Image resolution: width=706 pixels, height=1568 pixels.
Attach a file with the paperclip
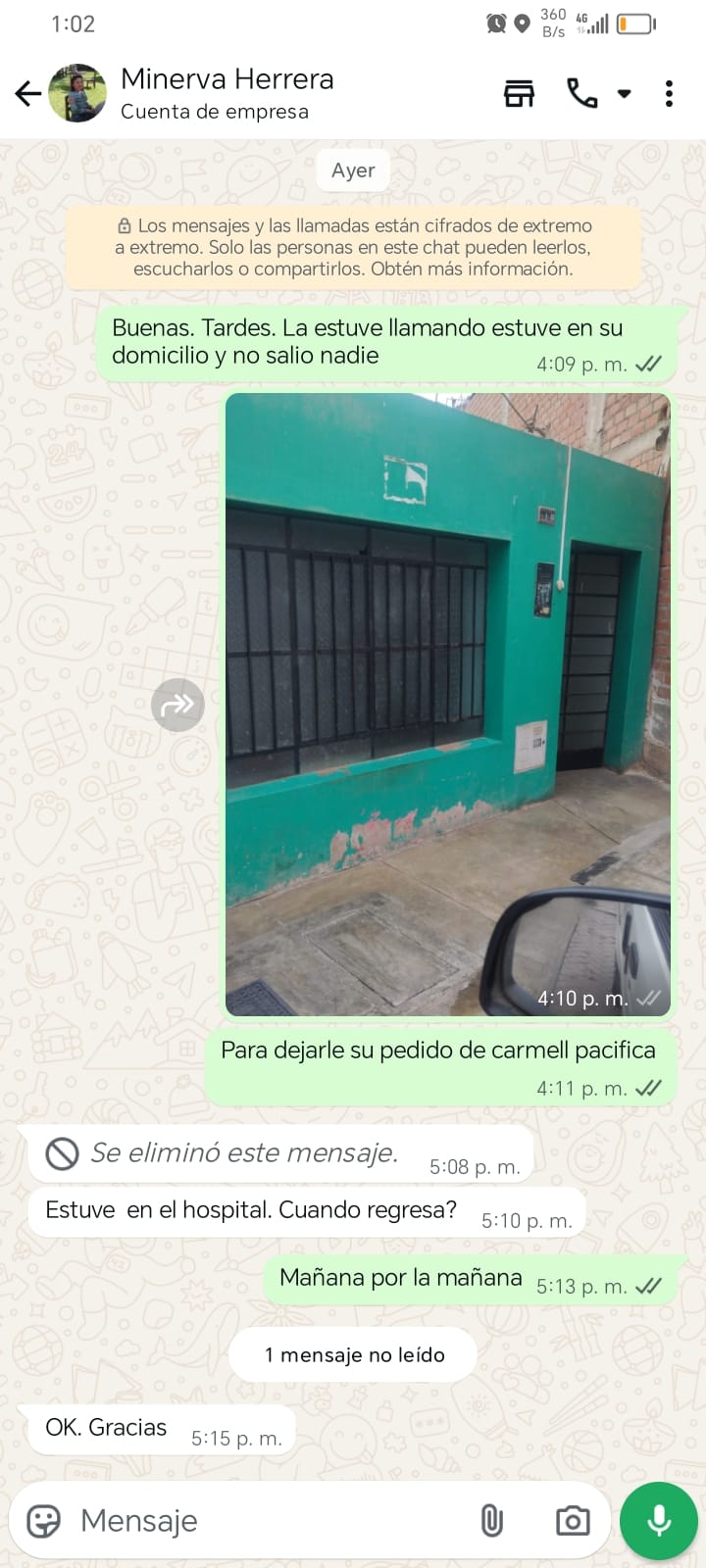tap(491, 1520)
